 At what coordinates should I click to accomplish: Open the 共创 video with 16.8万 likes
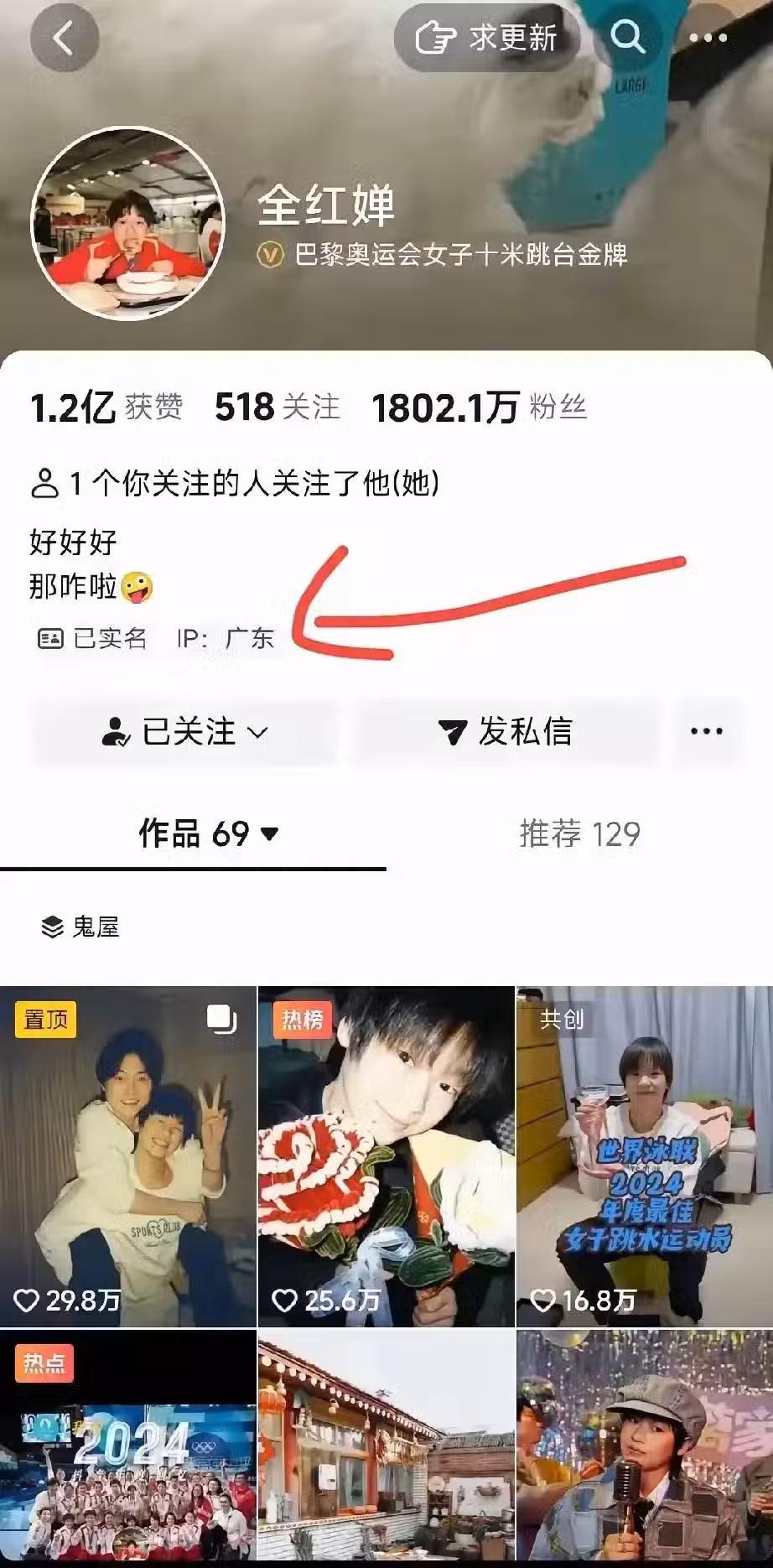tap(644, 1157)
